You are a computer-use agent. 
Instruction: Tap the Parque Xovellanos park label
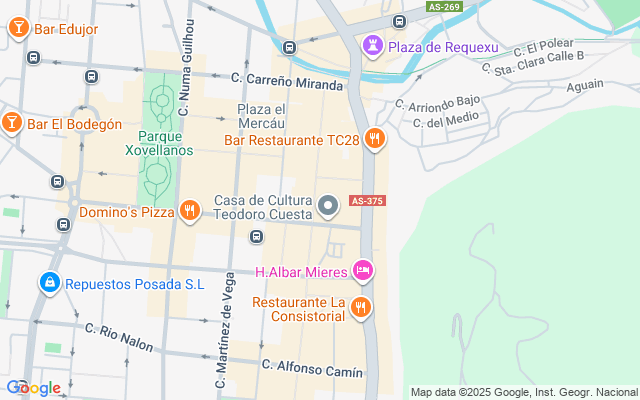(x=159, y=143)
